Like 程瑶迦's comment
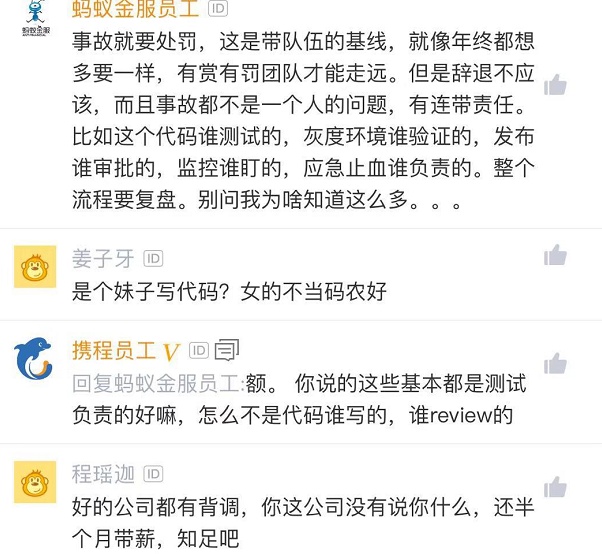The width and height of the screenshot is (602, 554). 555,489
